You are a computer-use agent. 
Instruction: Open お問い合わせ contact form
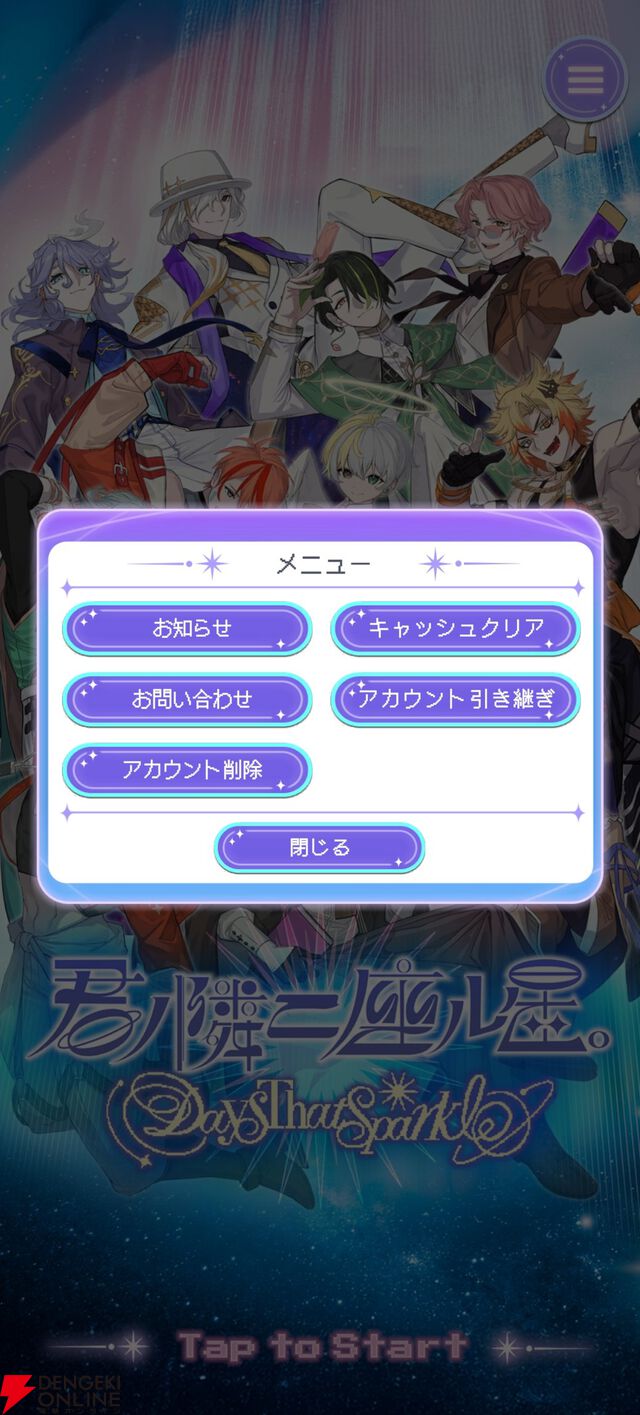[187, 699]
